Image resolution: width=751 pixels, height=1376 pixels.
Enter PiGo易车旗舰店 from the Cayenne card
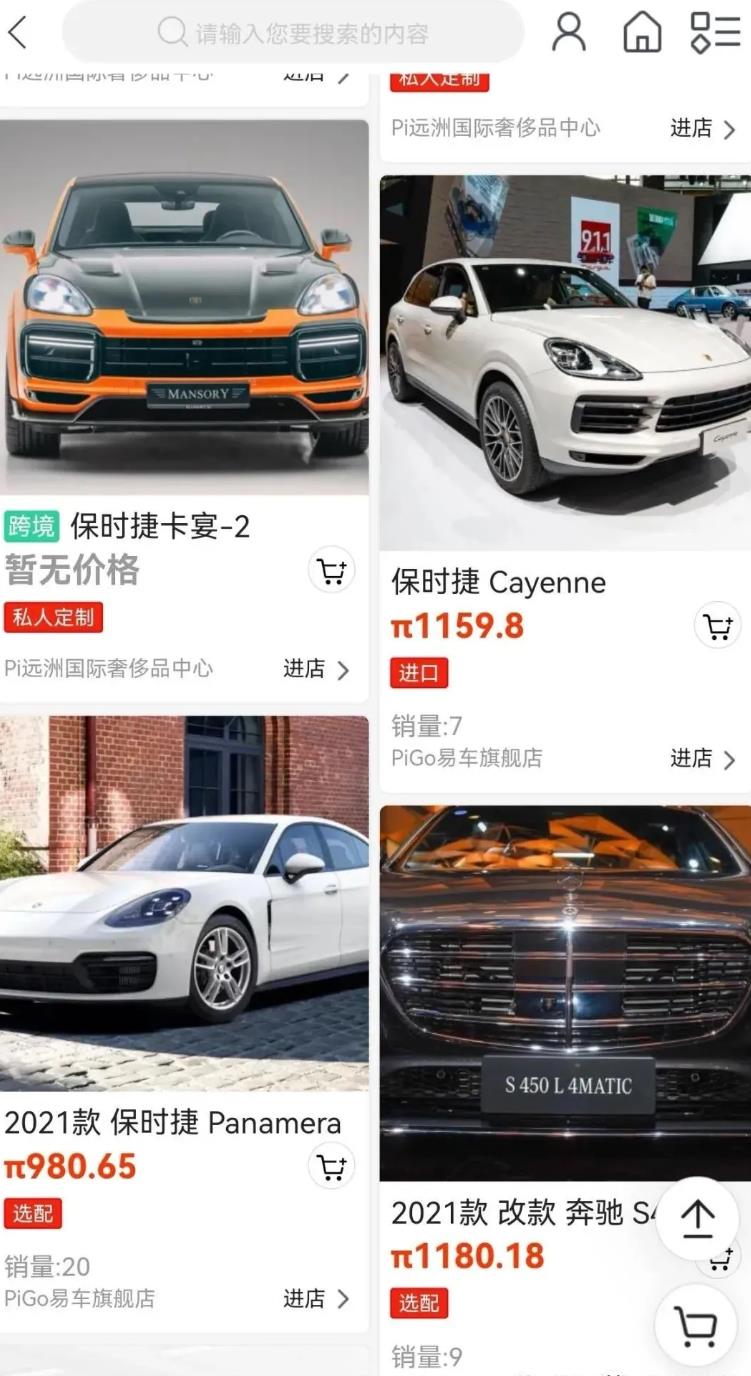click(x=702, y=759)
